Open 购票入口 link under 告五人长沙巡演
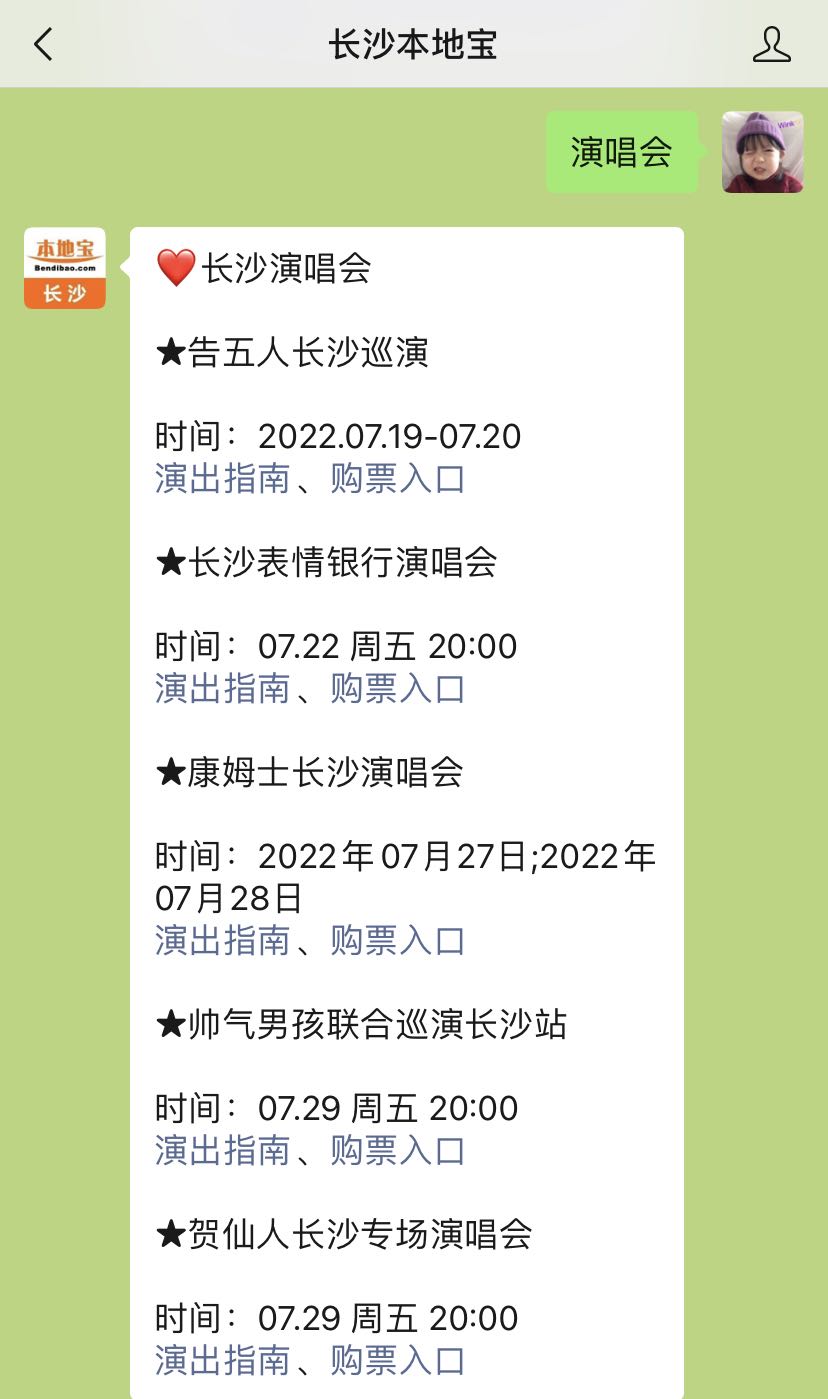The image size is (828, 1399). 398,479
